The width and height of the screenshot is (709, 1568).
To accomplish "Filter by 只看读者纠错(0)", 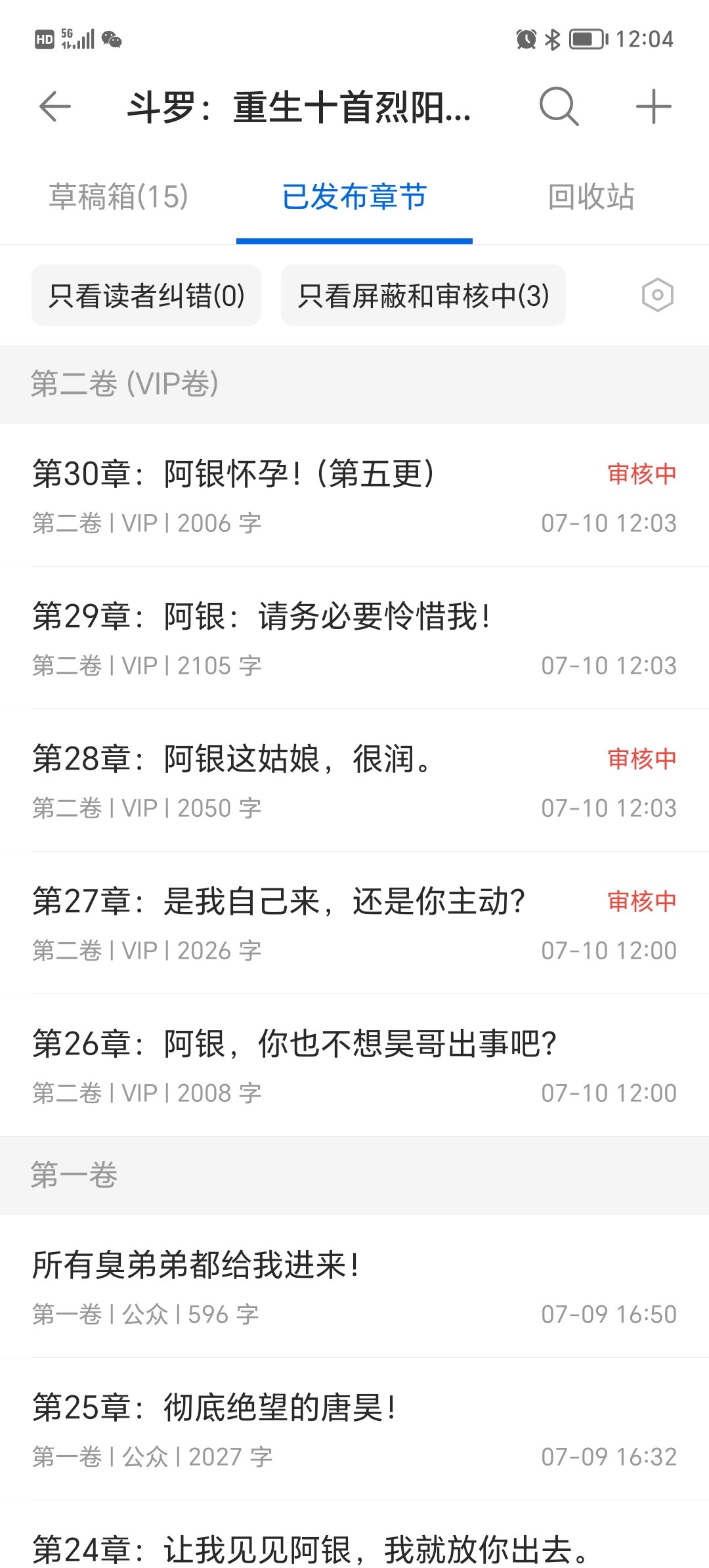I will [146, 295].
